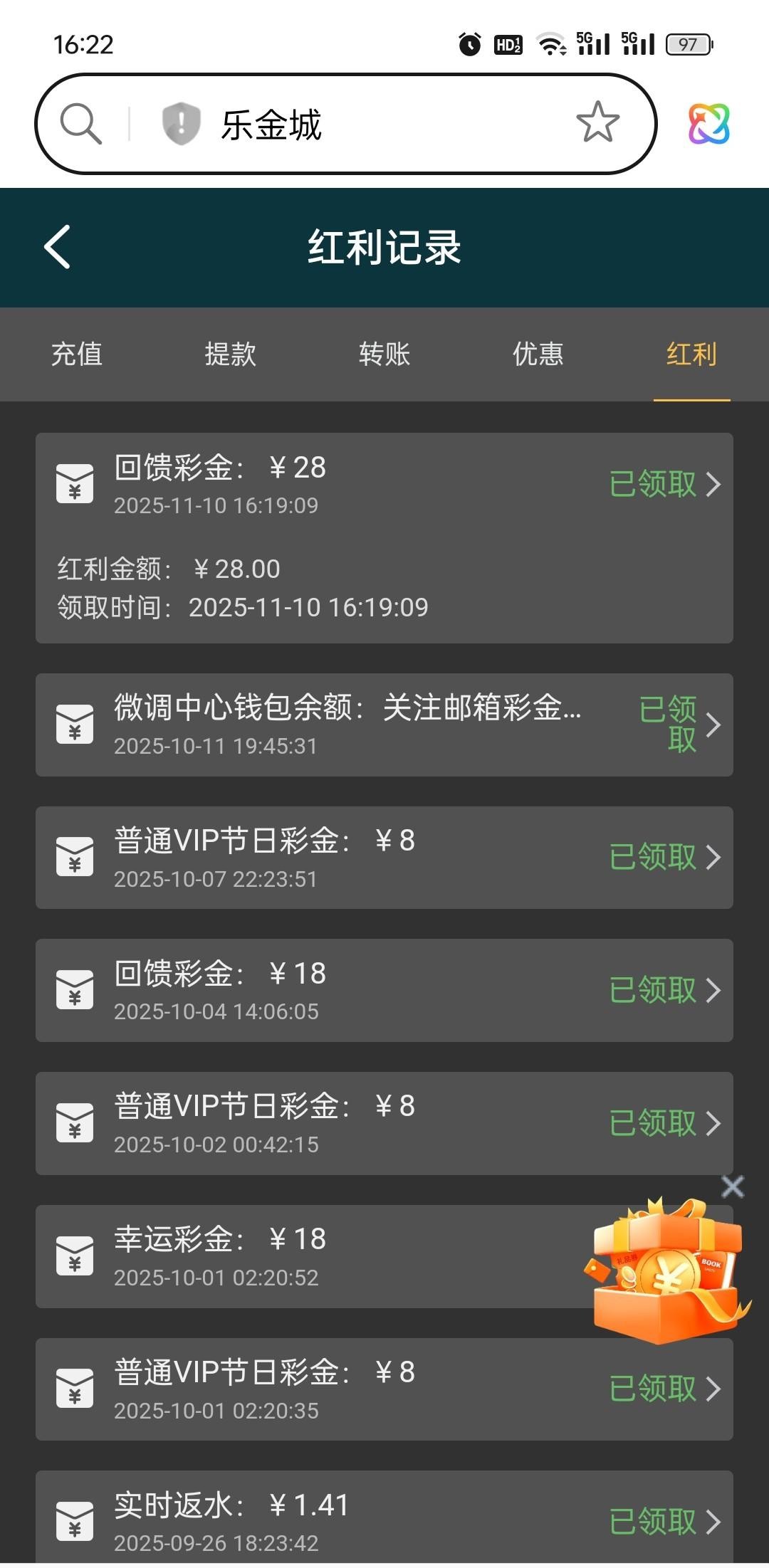Expand the 回馈彩金 ¥18 record
The height and width of the screenshot is (1568, 769).
tap(384, 990)
